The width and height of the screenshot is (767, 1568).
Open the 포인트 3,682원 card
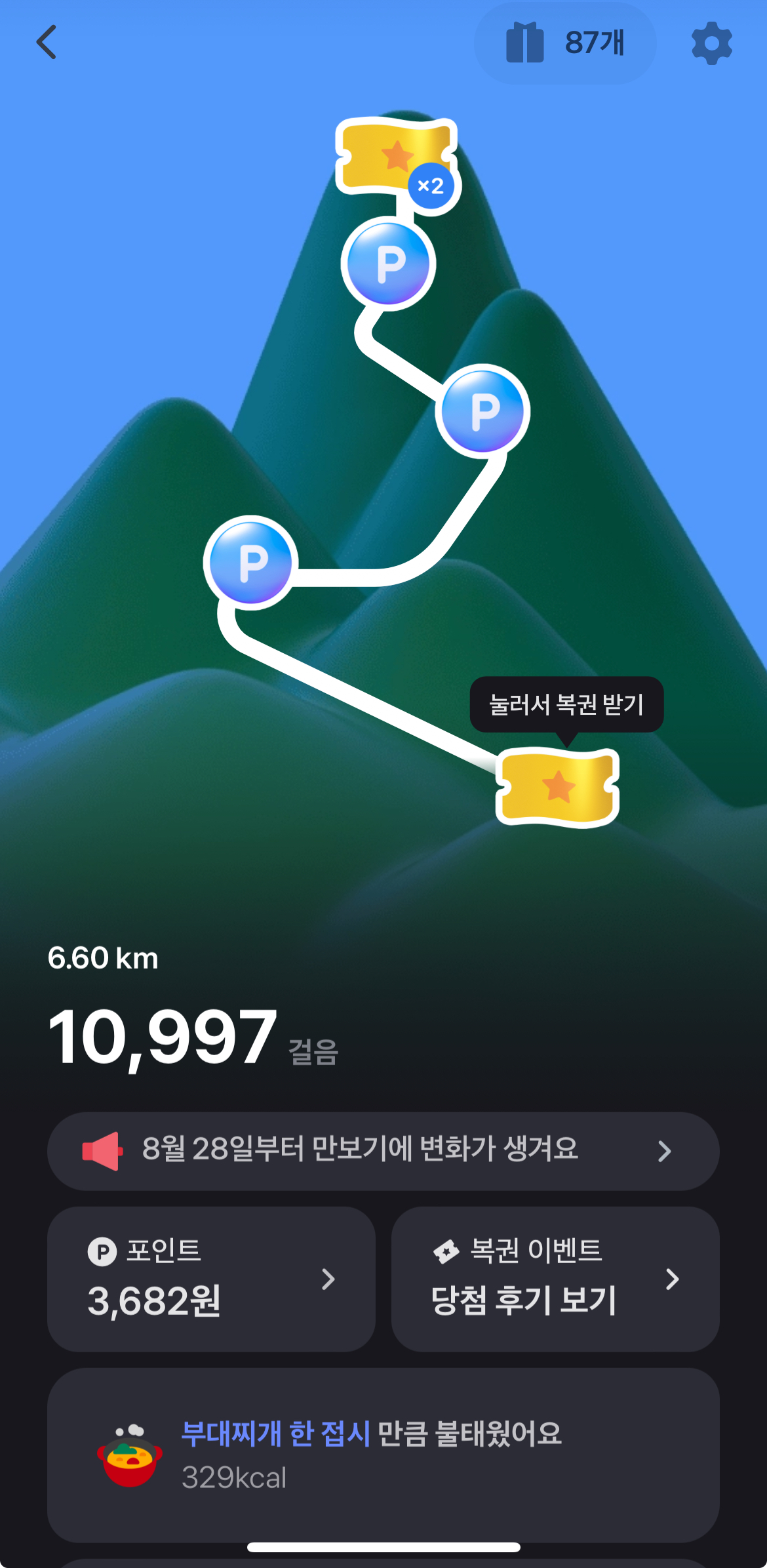click(x=211, y=1279)
